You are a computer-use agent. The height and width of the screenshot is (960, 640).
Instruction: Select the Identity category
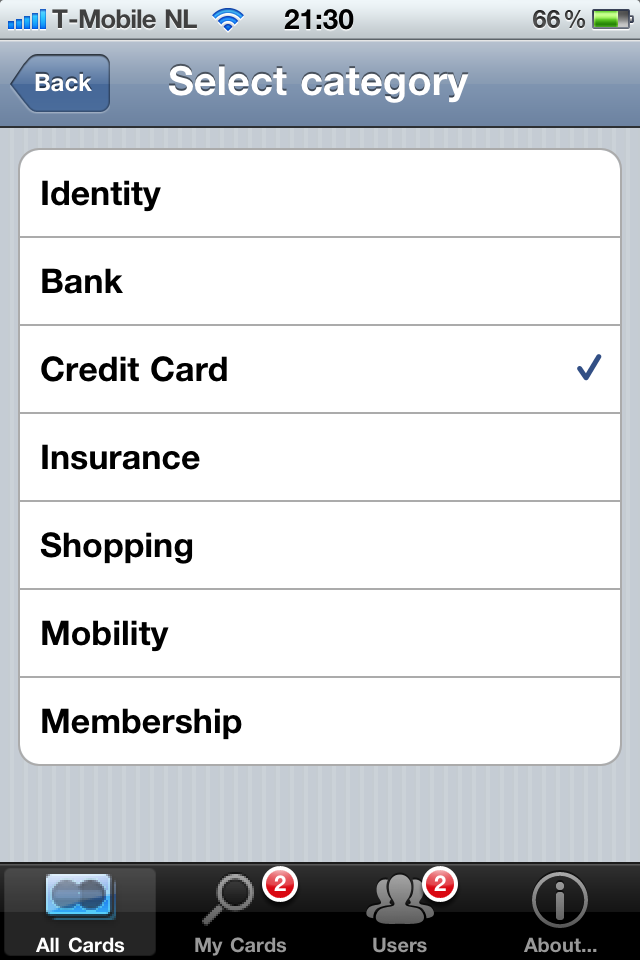coord(320,194)
